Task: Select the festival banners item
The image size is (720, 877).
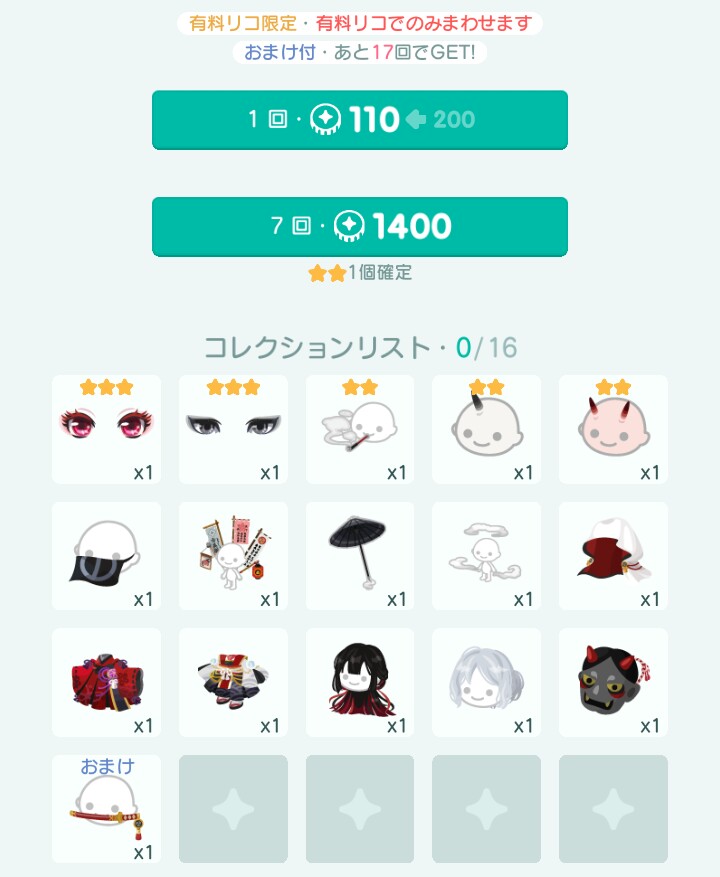Action: 233,556
